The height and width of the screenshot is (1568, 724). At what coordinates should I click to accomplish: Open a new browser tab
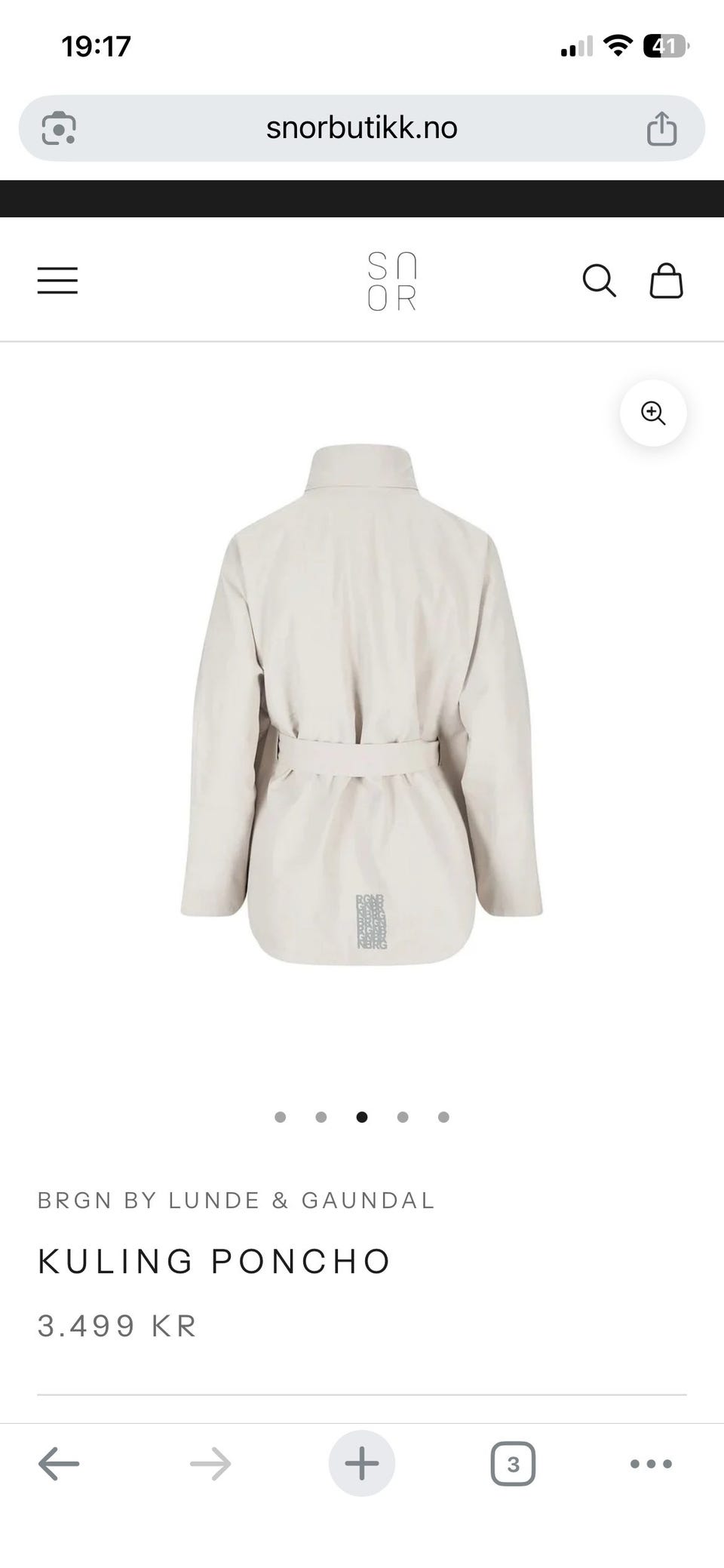tap(362, 1464)
